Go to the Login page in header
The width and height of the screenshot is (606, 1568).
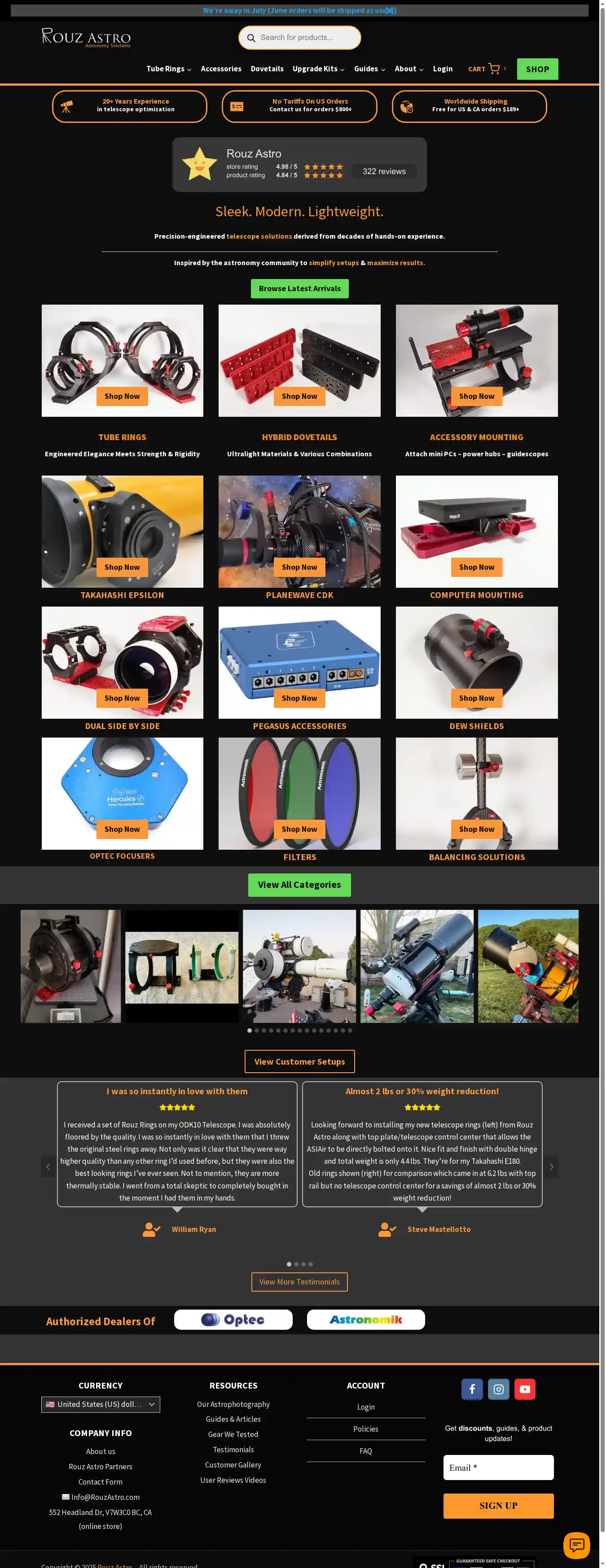[x=442, y=69]
